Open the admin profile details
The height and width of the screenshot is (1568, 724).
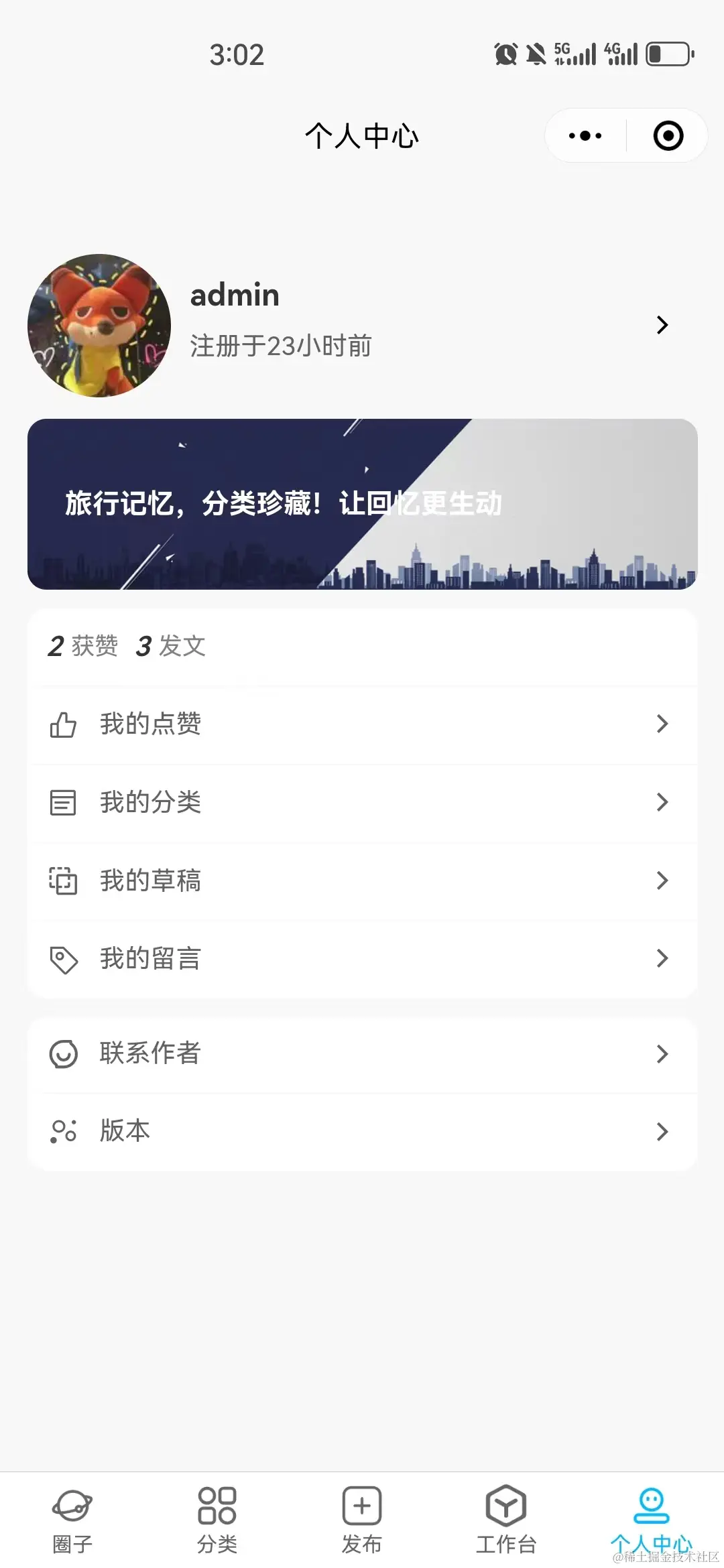(x=362, y=325)
